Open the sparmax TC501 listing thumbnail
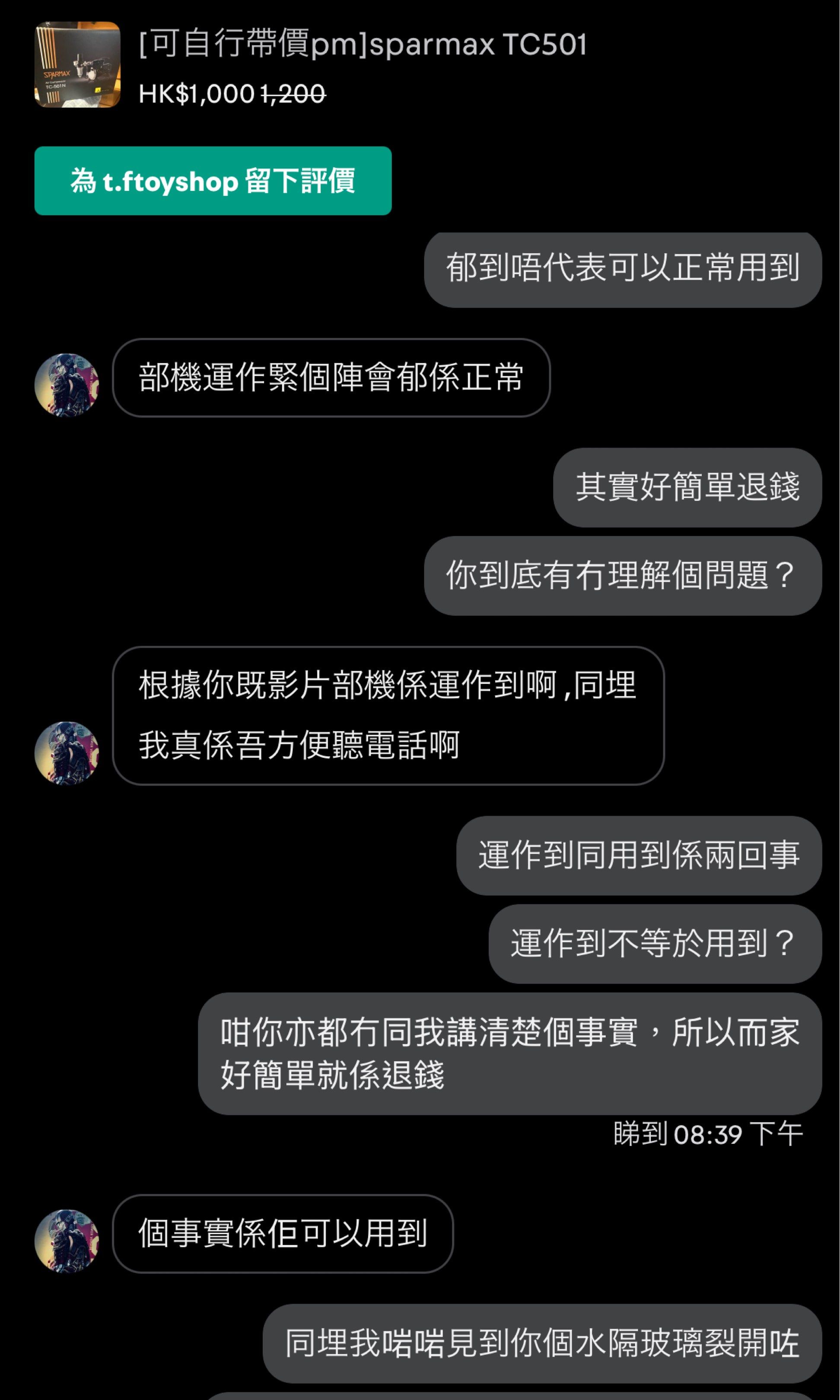 coord(77,64)
